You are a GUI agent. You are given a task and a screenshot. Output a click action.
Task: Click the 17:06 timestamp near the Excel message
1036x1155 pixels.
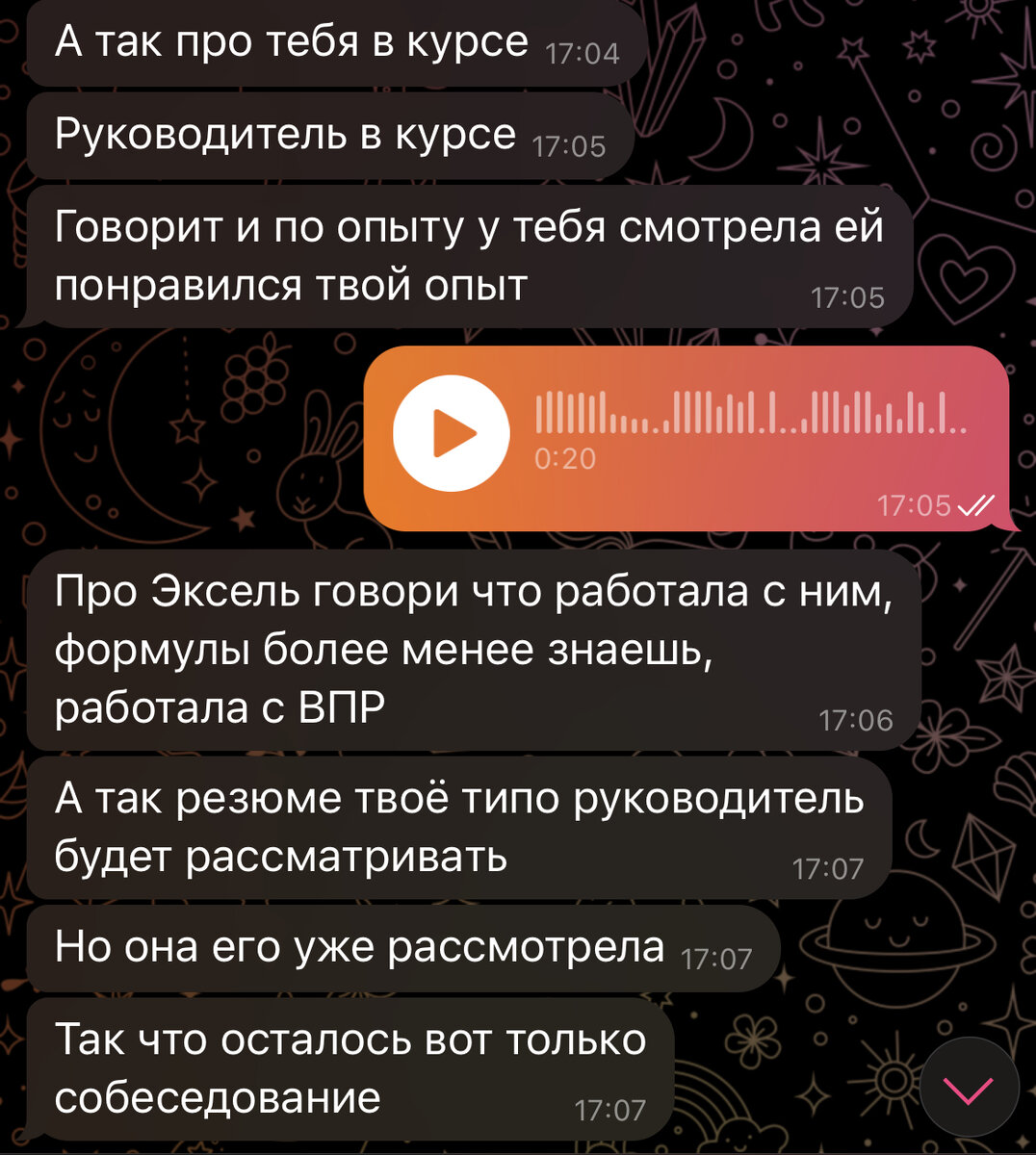[857, 717]
